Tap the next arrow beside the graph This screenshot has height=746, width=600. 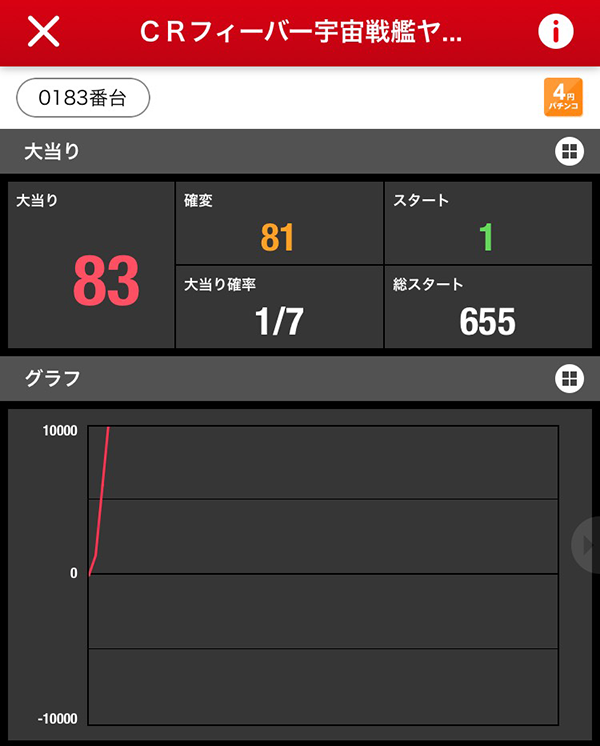(x=586, y=545)
